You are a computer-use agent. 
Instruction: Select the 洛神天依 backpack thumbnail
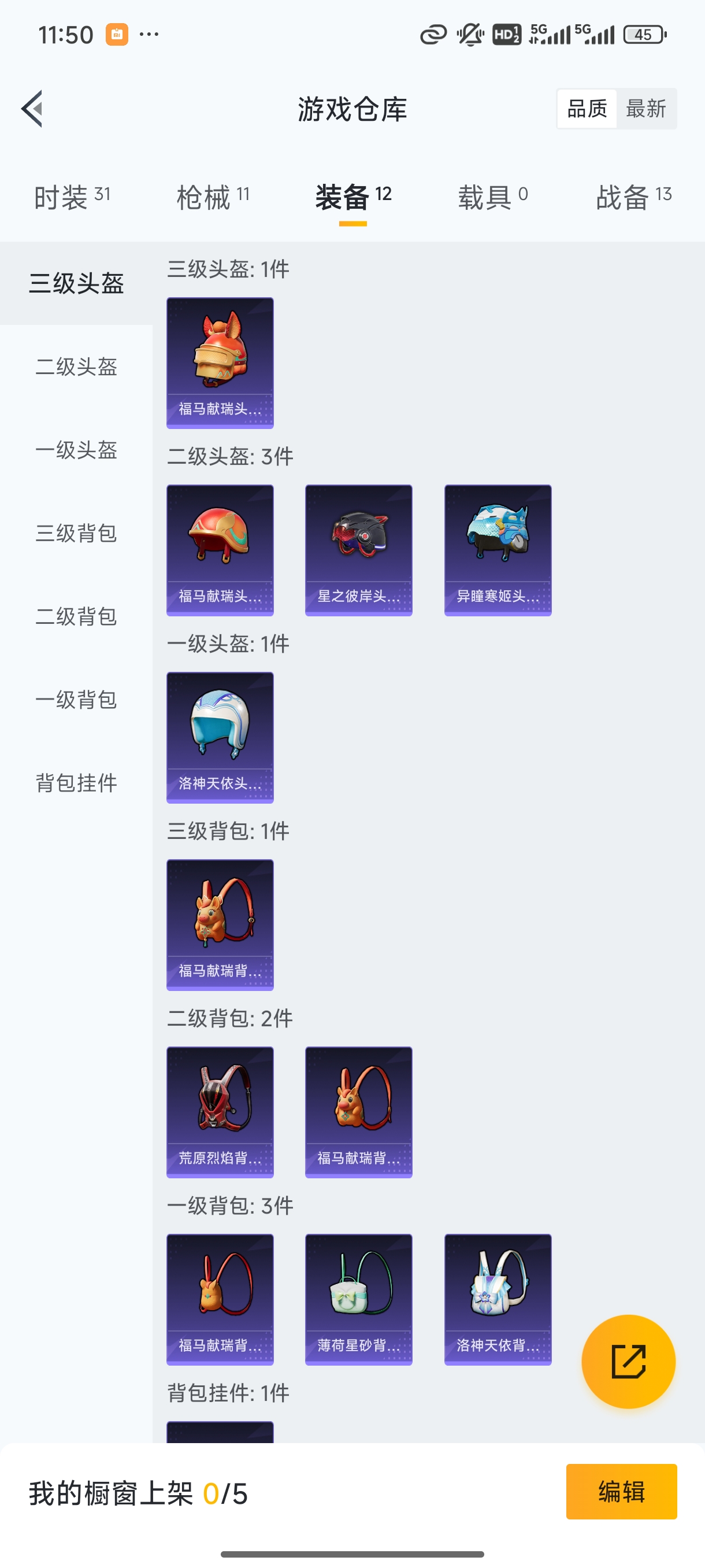coord(498,1300)
